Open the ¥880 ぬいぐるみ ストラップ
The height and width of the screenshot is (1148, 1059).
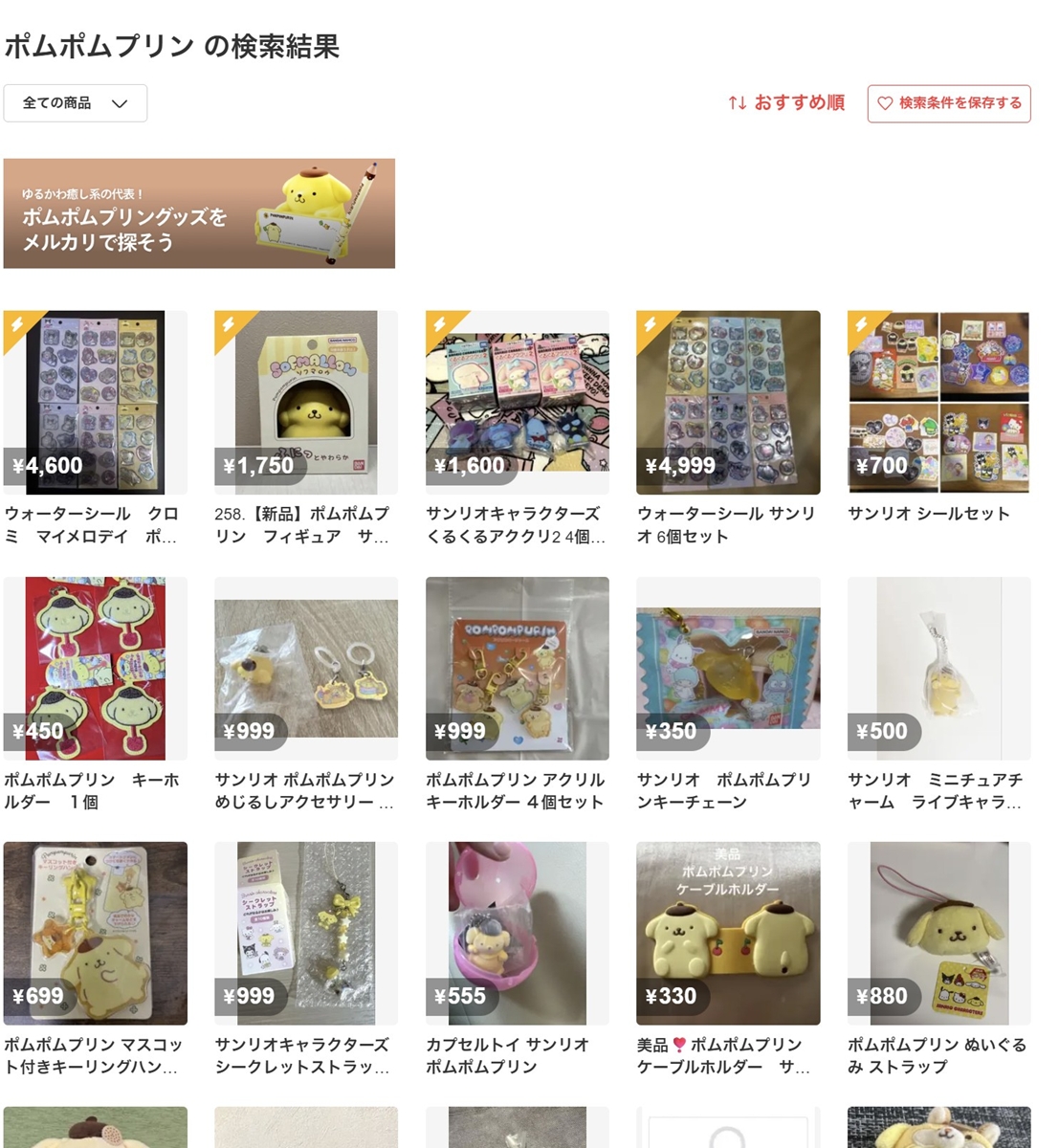[x=938, y=934]
